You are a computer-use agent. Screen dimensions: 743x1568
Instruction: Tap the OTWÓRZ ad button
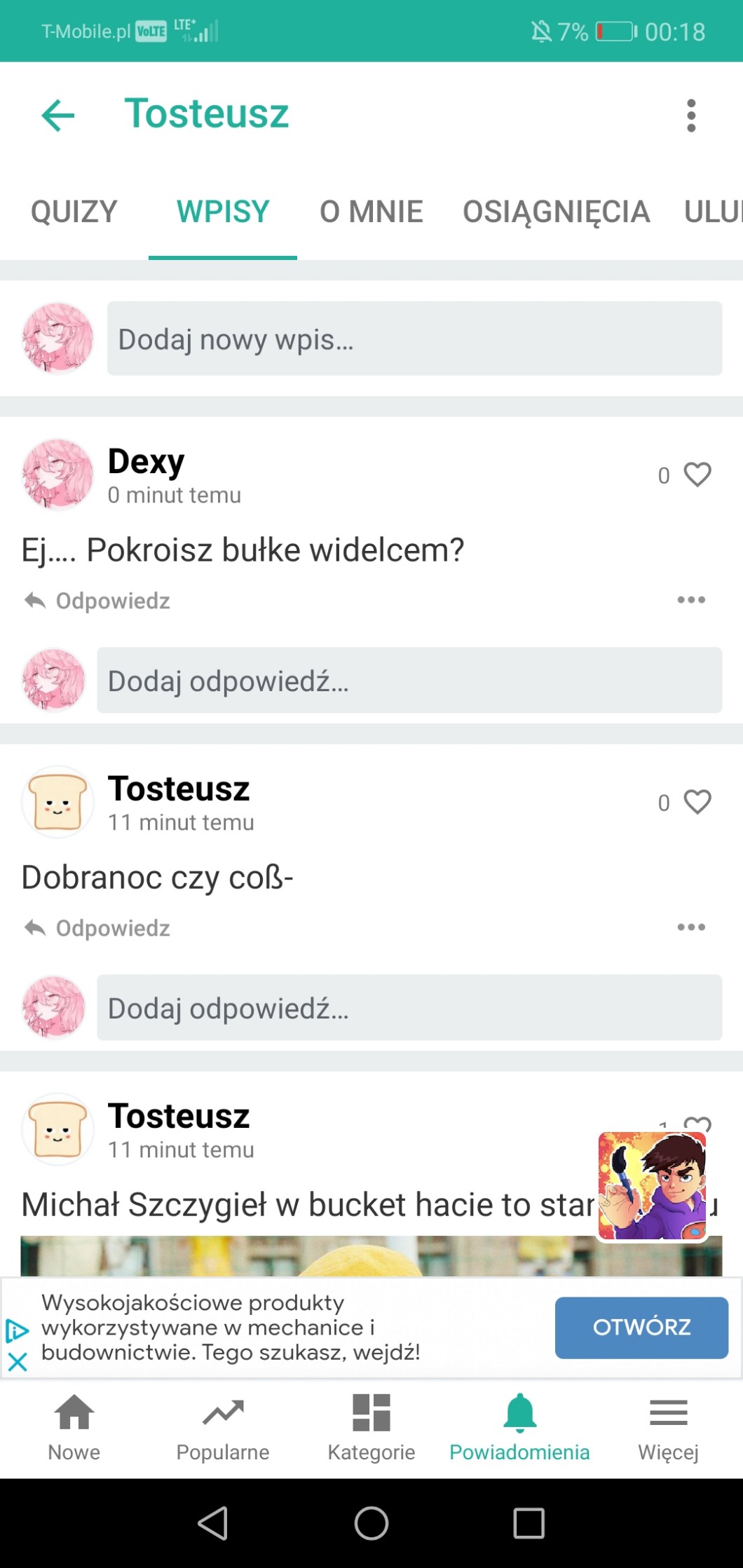pos(641,1327)
